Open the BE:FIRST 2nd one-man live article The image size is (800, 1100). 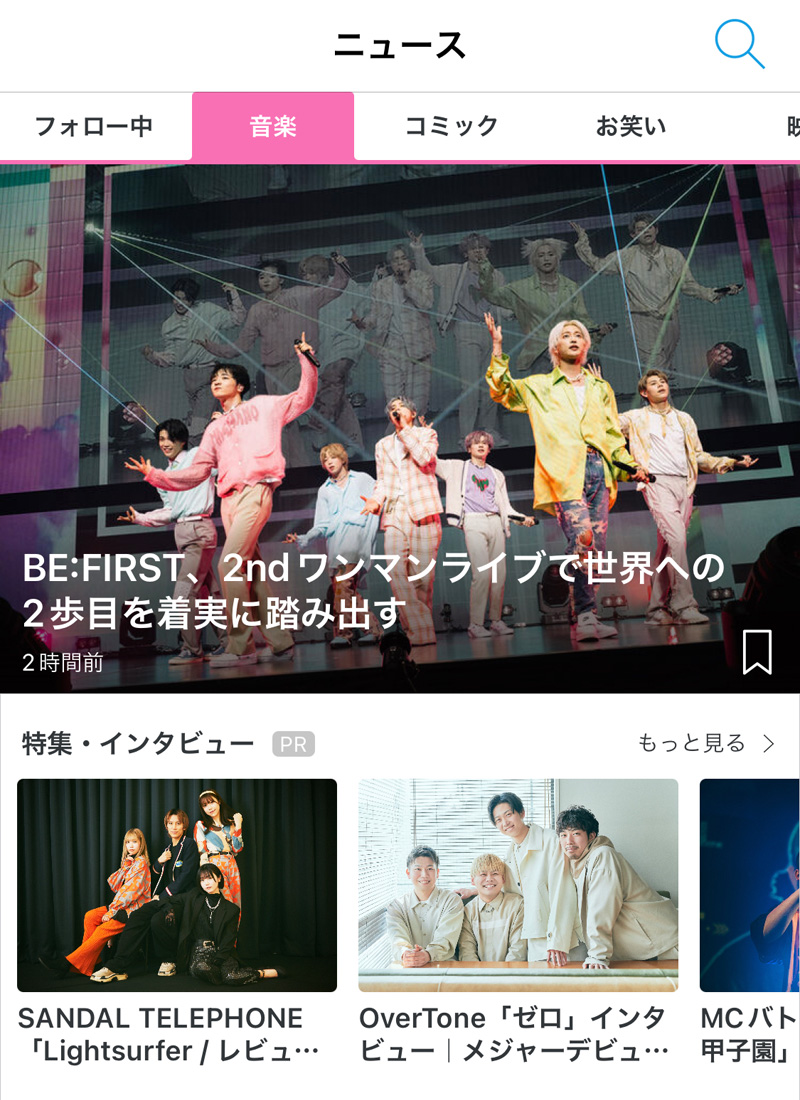coord(372,590)
